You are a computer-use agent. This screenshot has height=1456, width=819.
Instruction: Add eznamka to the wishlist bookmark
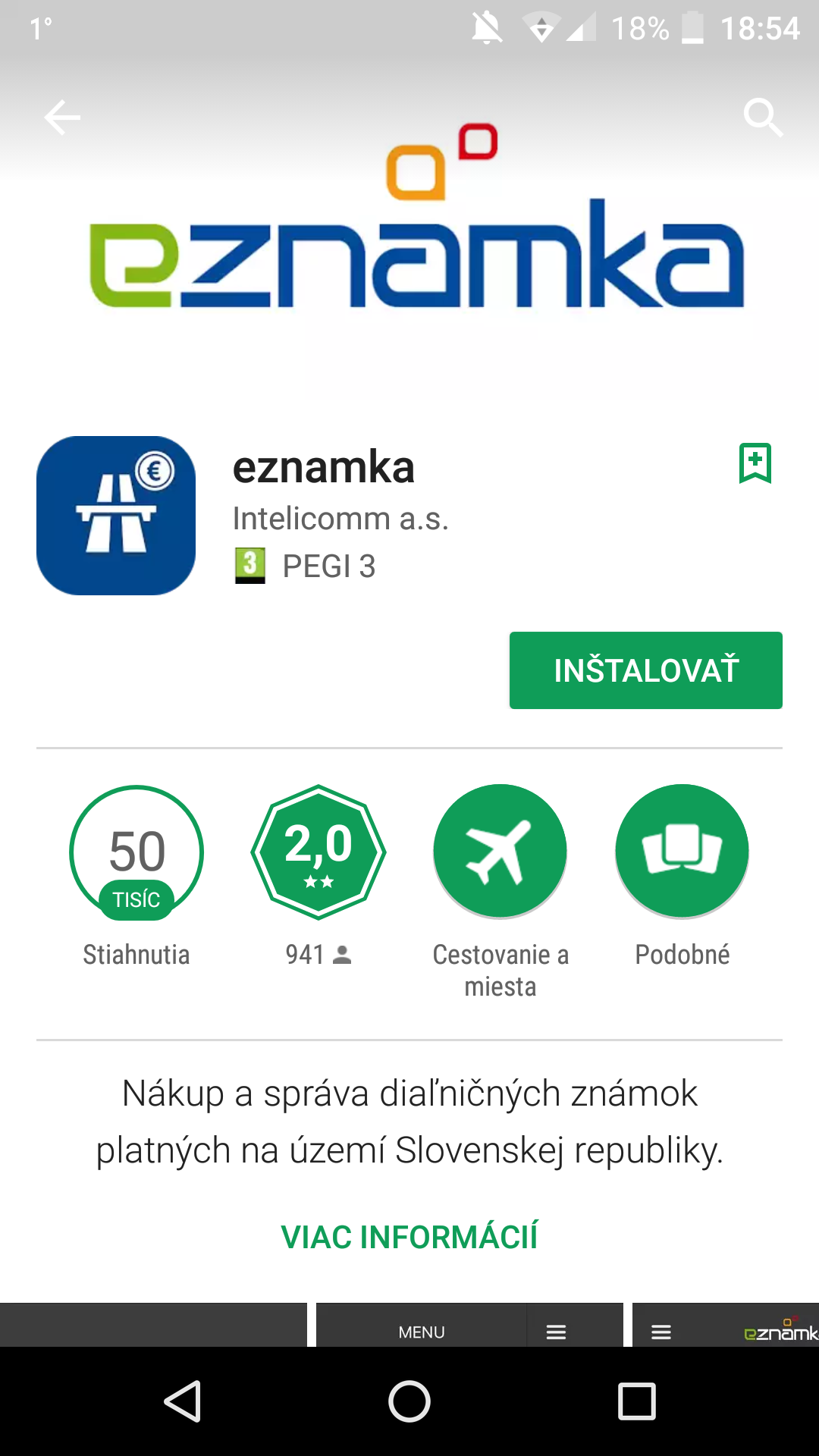(x=755, y=463)
